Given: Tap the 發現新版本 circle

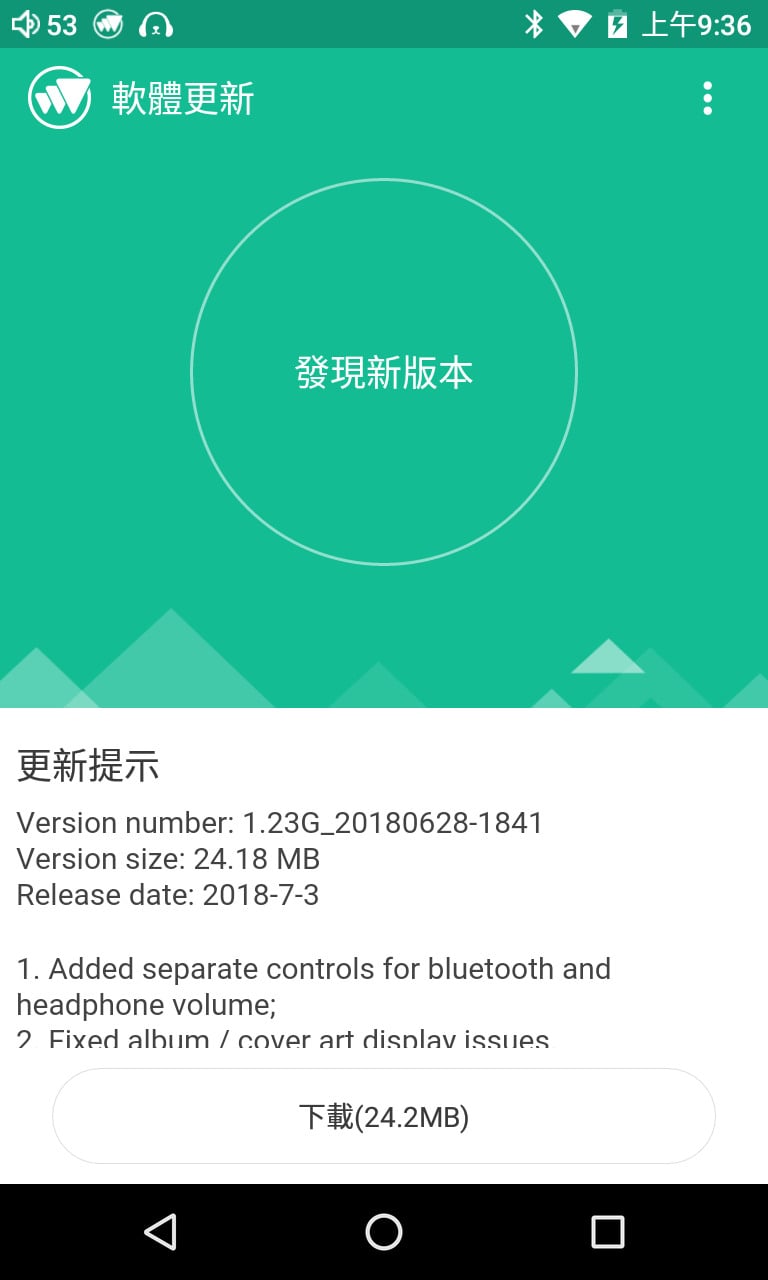Looking at the screenshot, I should pyautogui.click(x=384, y=372).
